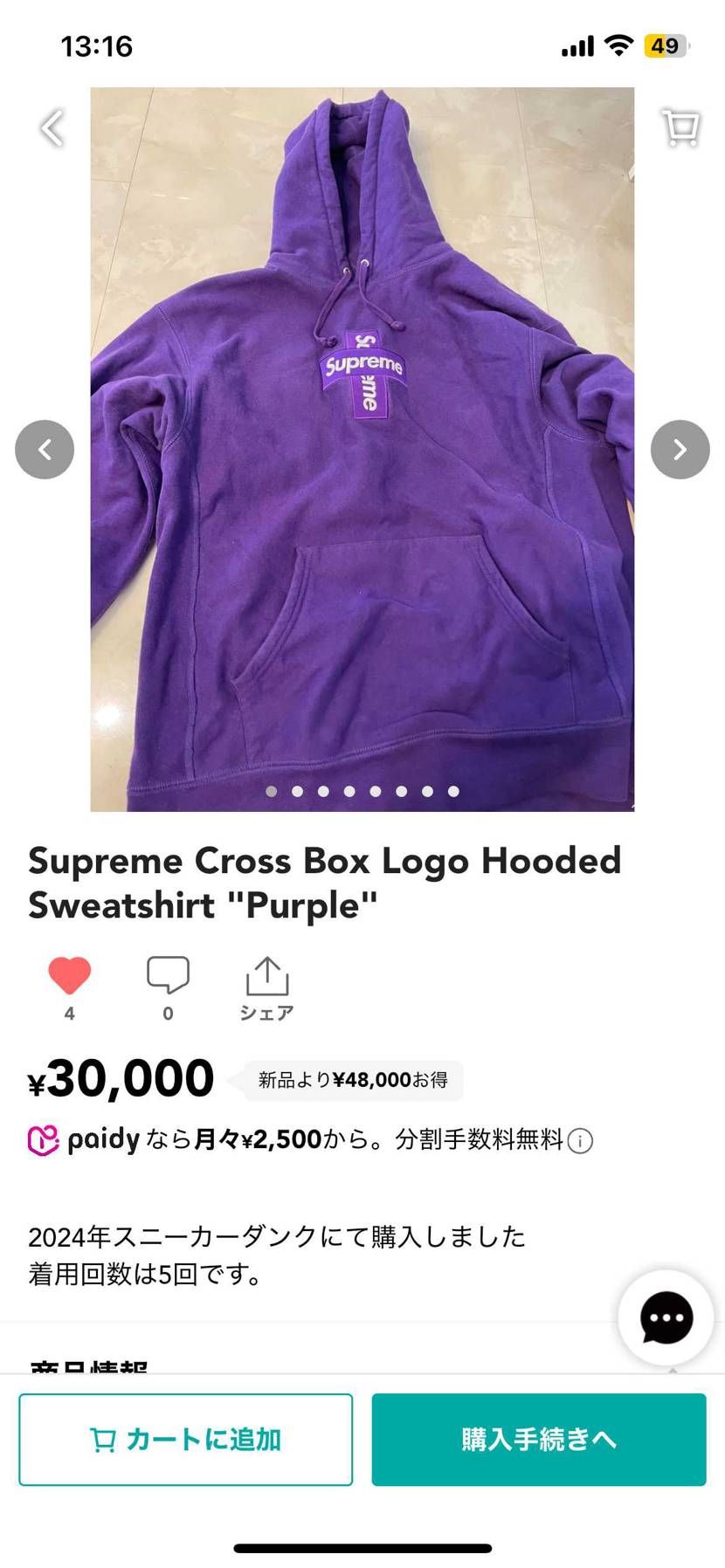Proceed to checkout via 購入手続きへ
The image size is (725, 1568).
[538, 1440]
